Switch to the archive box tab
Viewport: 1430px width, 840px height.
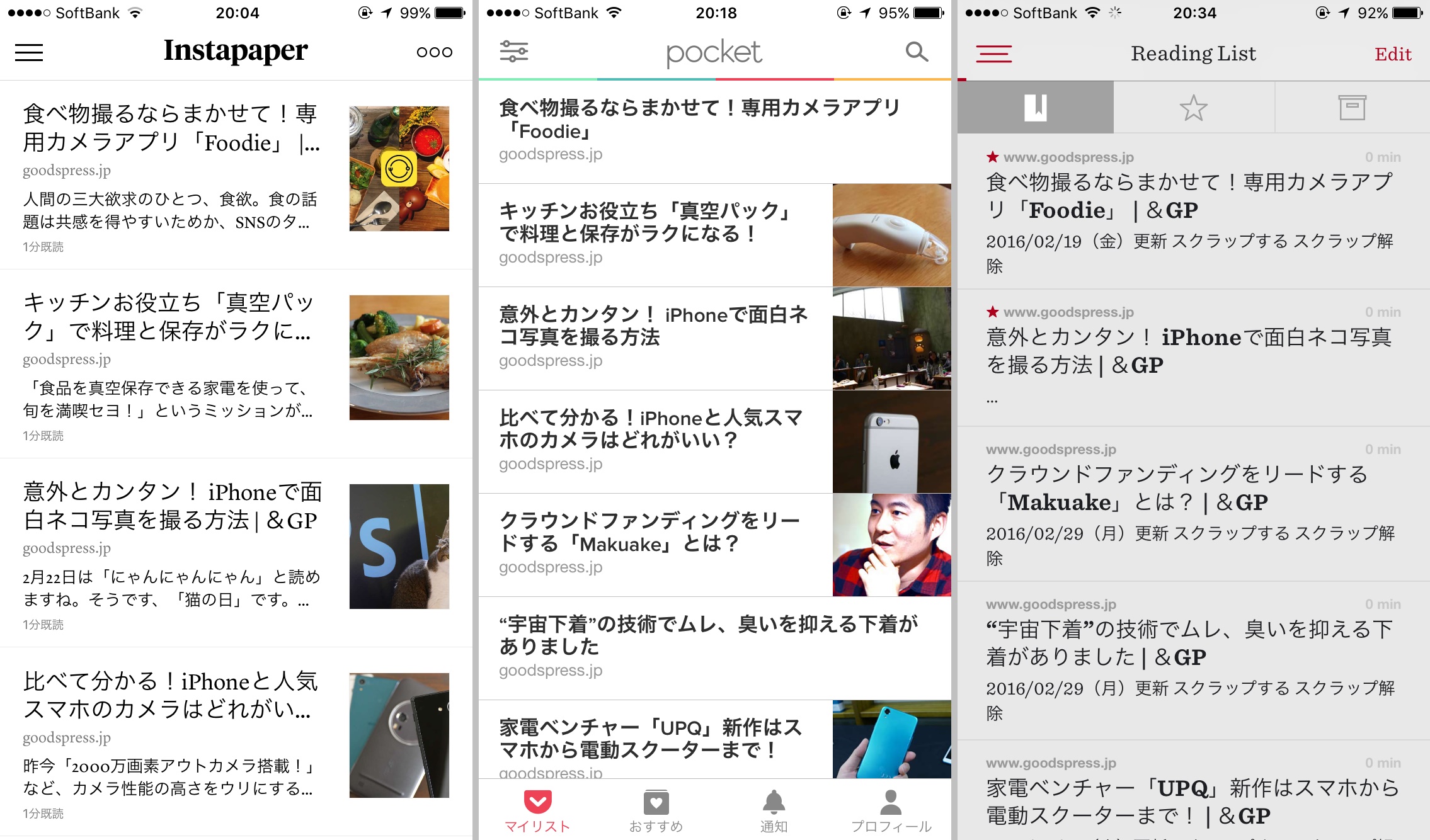tap(1353, 107)
